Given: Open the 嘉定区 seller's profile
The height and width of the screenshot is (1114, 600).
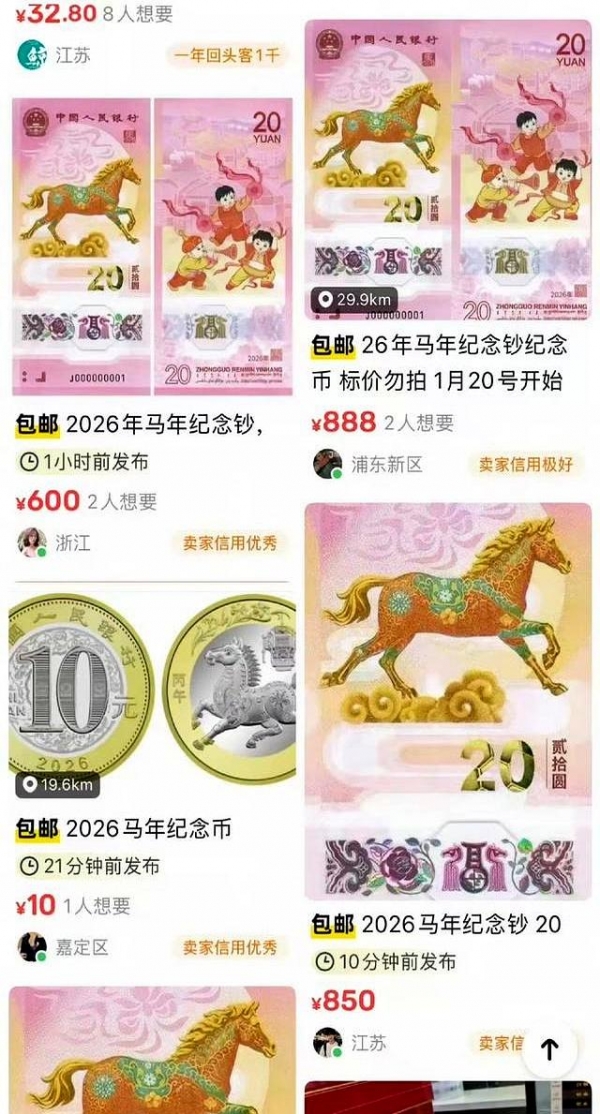Looking at the screenshot, I should pos(32,946).
